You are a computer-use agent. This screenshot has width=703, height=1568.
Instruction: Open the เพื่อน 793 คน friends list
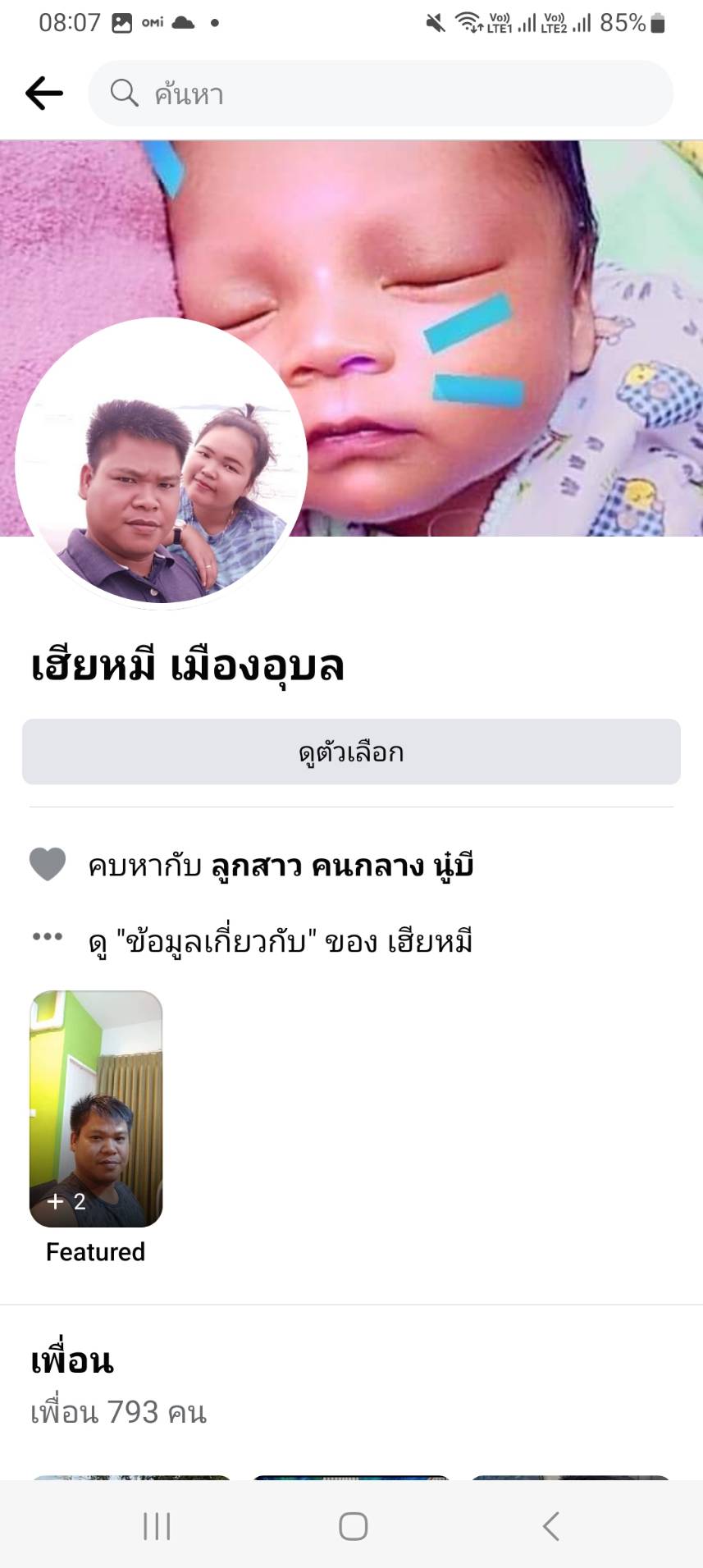118,1412
